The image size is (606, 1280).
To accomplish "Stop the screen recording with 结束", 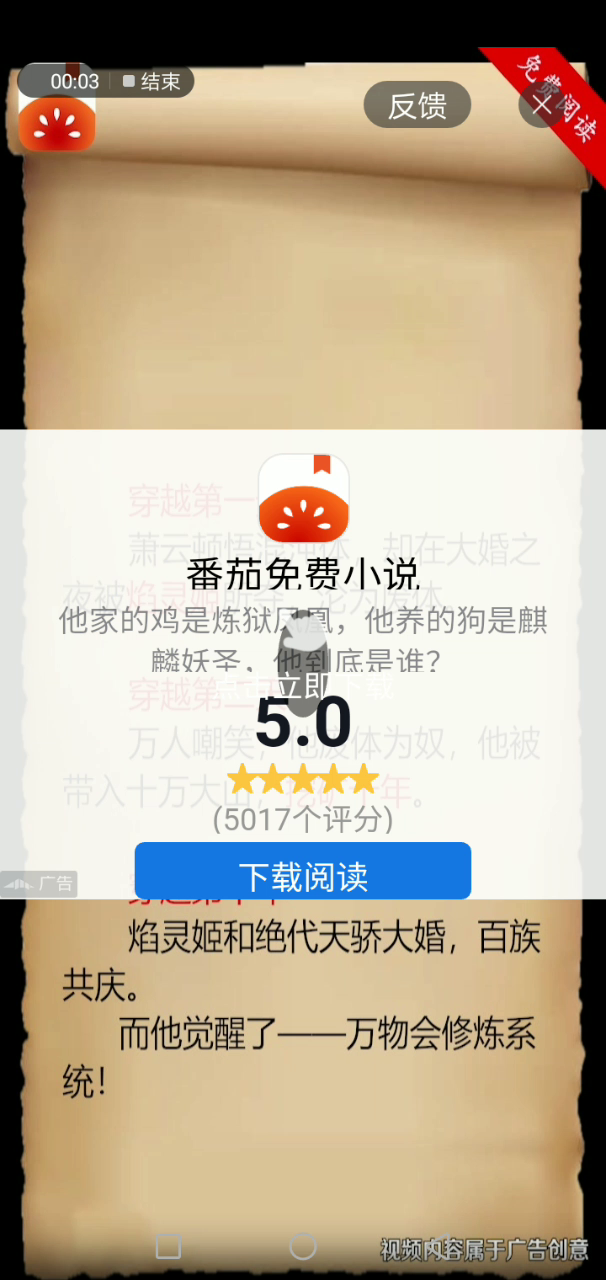I will click(x=151, y=82).
